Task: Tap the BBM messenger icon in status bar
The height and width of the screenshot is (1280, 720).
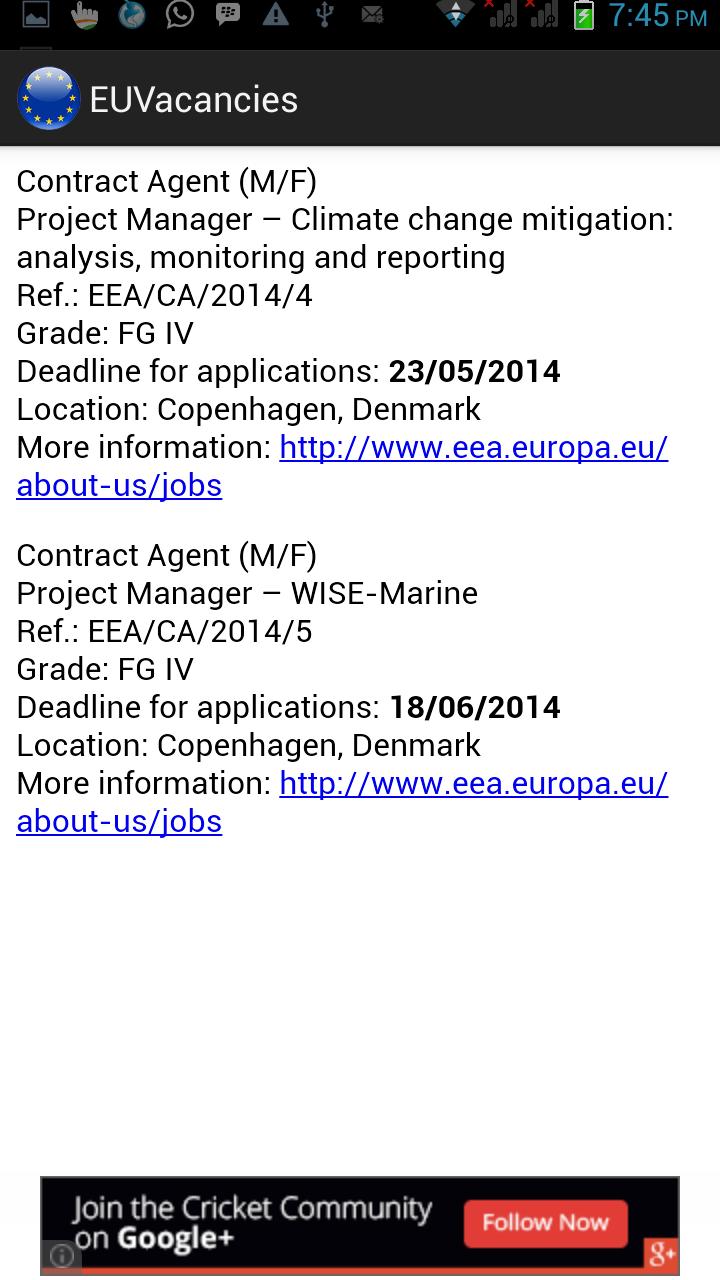Action: [x=228, y=16]
